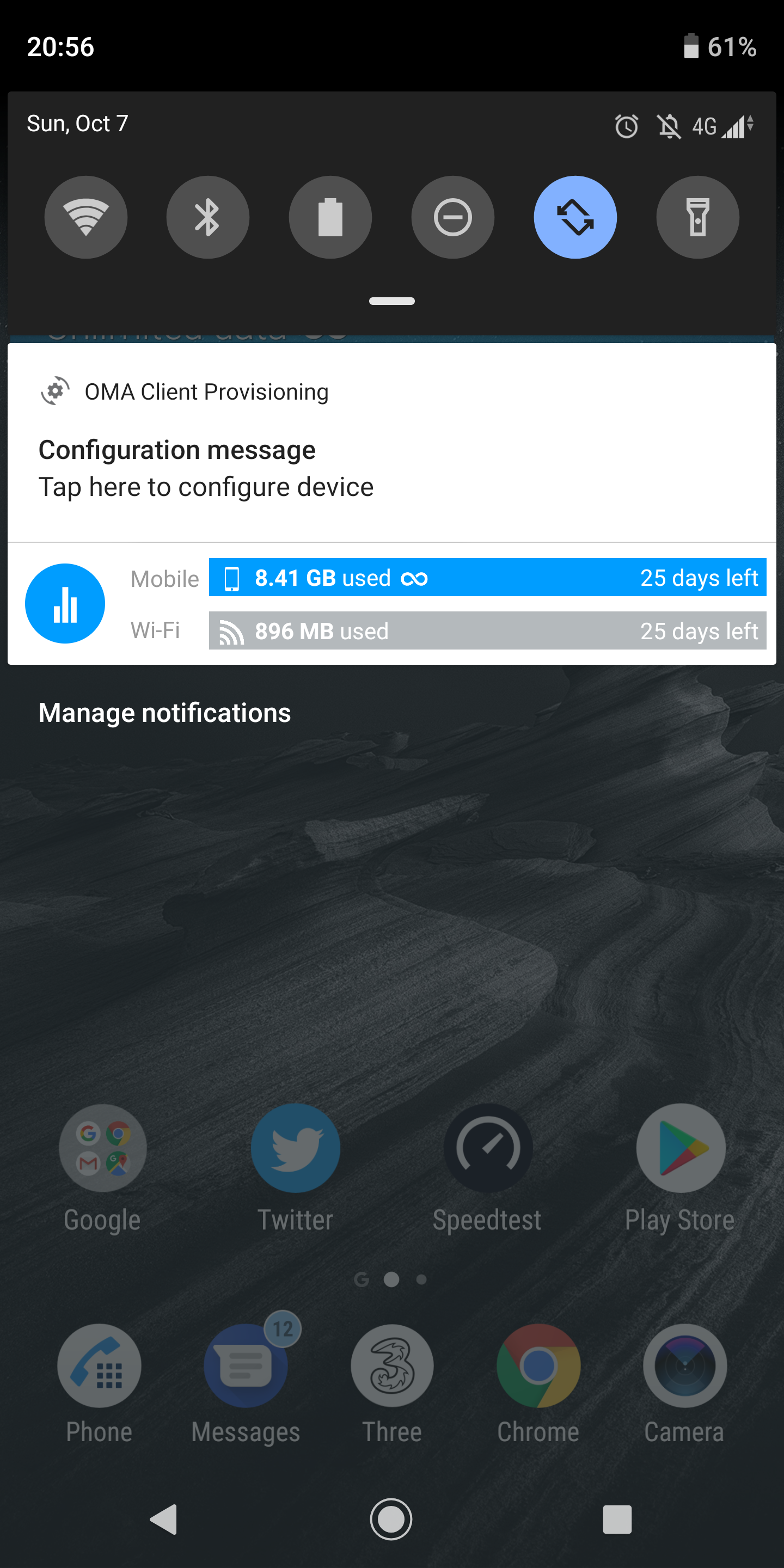The image size is (784, 1568).
Task: Expand the quick settings handle
Action: point(392,301)
